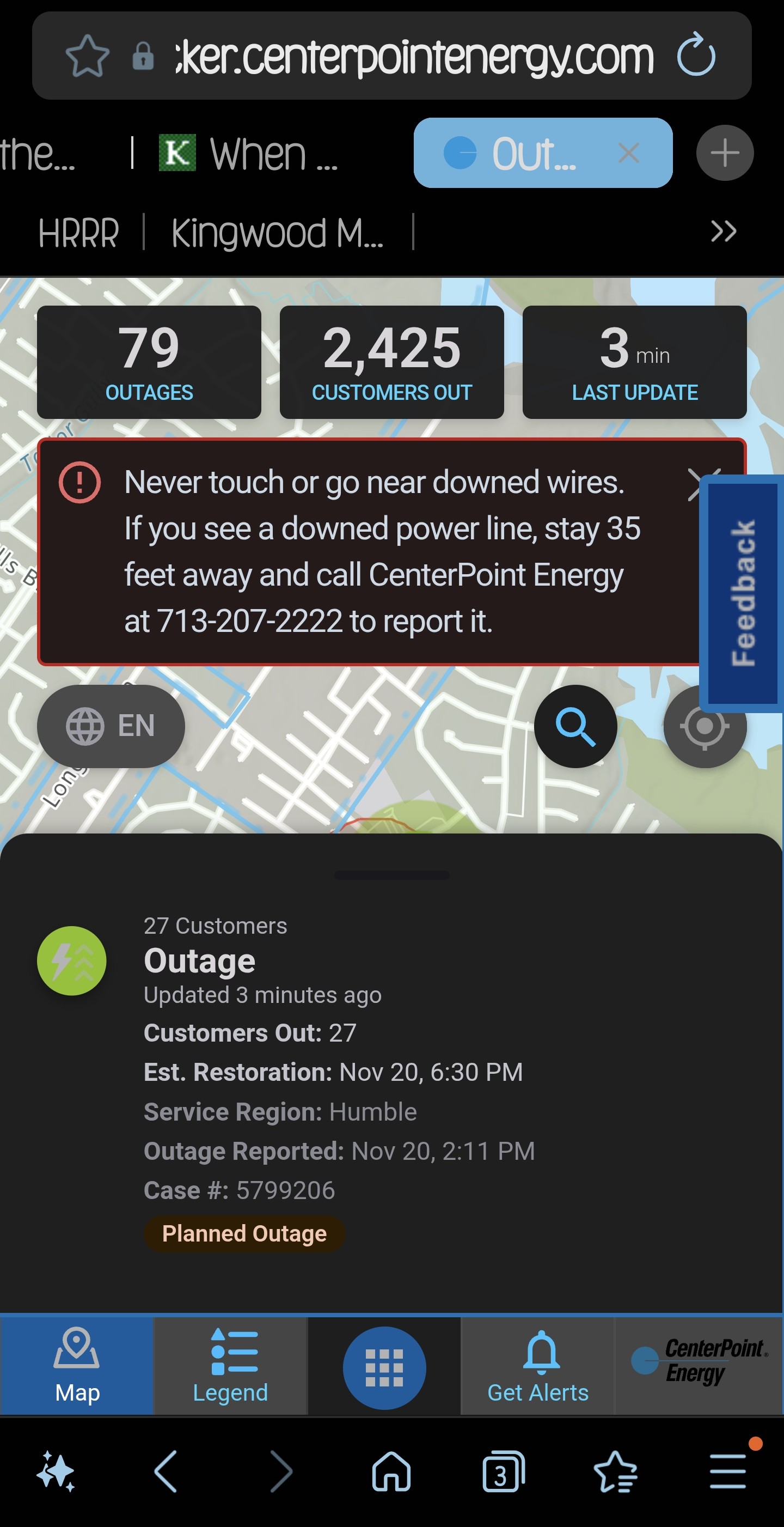Viewport: 784px width, 1527px height.
Task: Open a new browser tab
Action: pos(724,154)
